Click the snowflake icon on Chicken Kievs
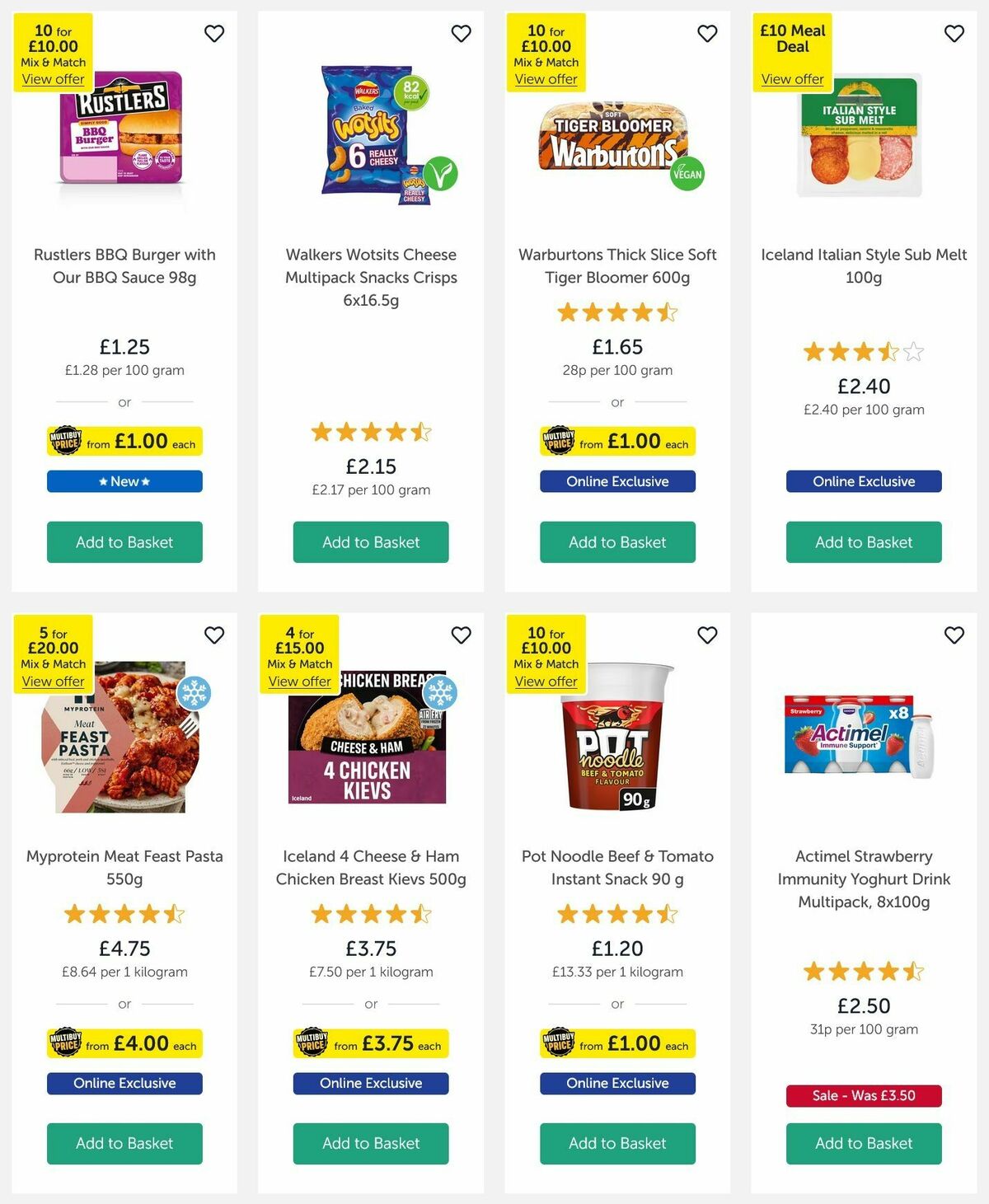 click(x=439, y=694)
